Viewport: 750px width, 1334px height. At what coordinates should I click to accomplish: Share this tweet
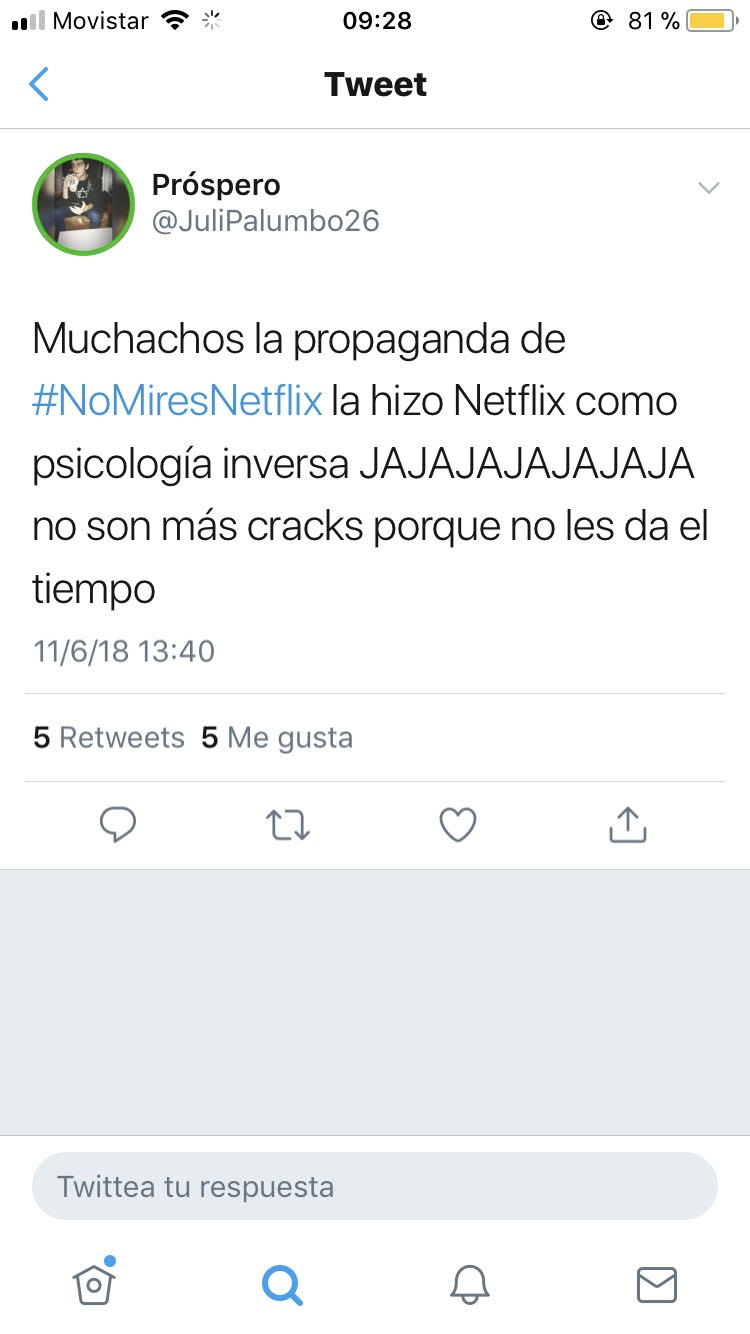click(x=628, y=825)
